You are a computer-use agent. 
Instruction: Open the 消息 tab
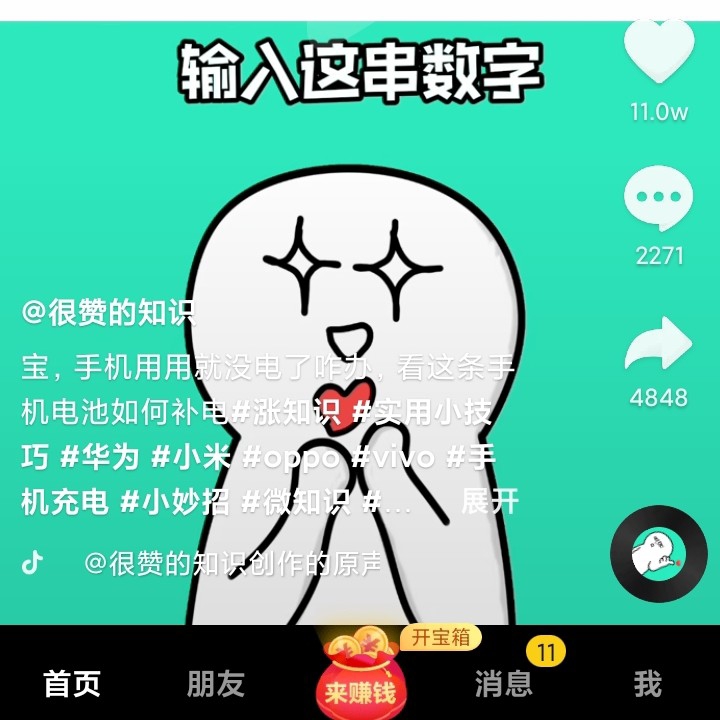click(503, 684)
